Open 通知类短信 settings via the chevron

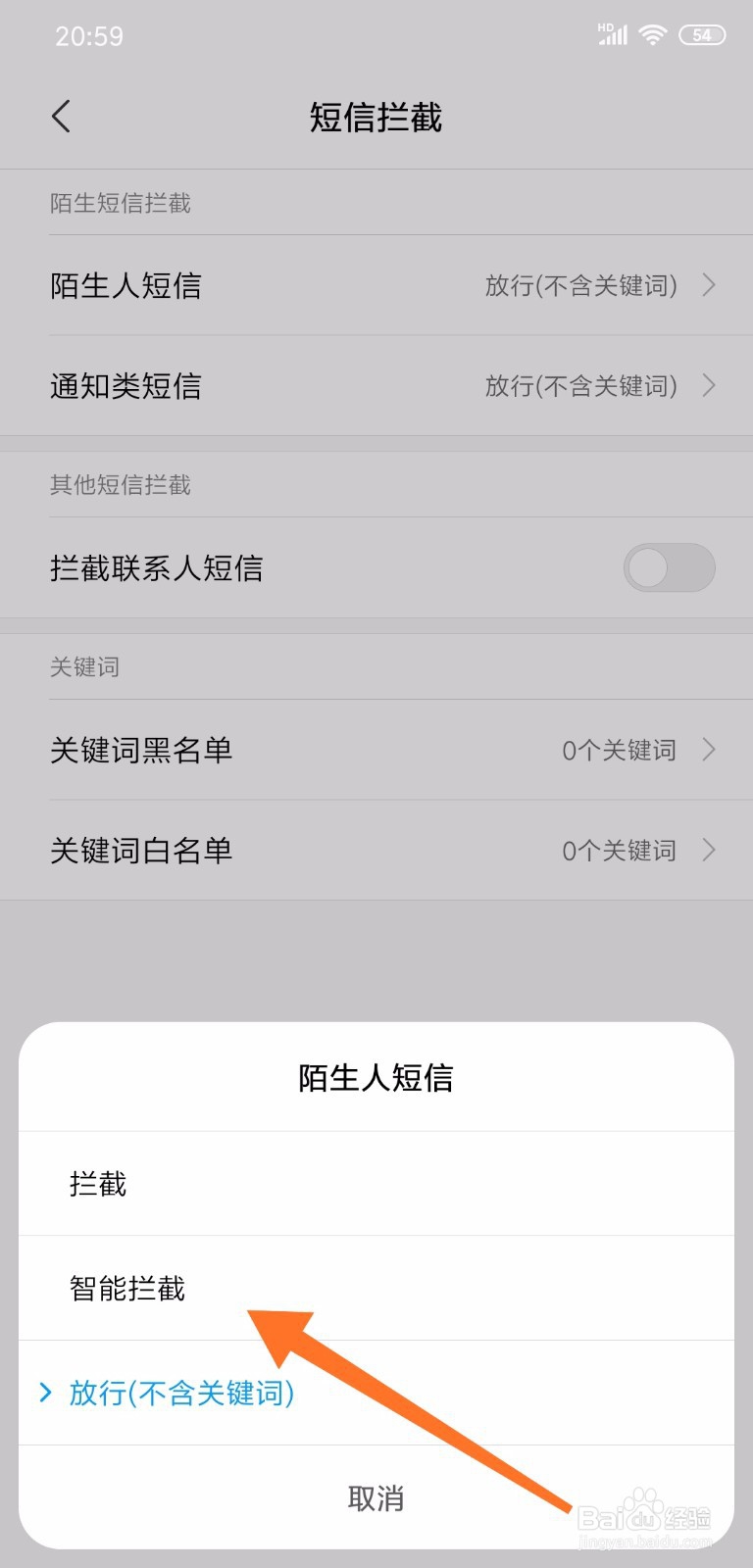tap(709, 385)
